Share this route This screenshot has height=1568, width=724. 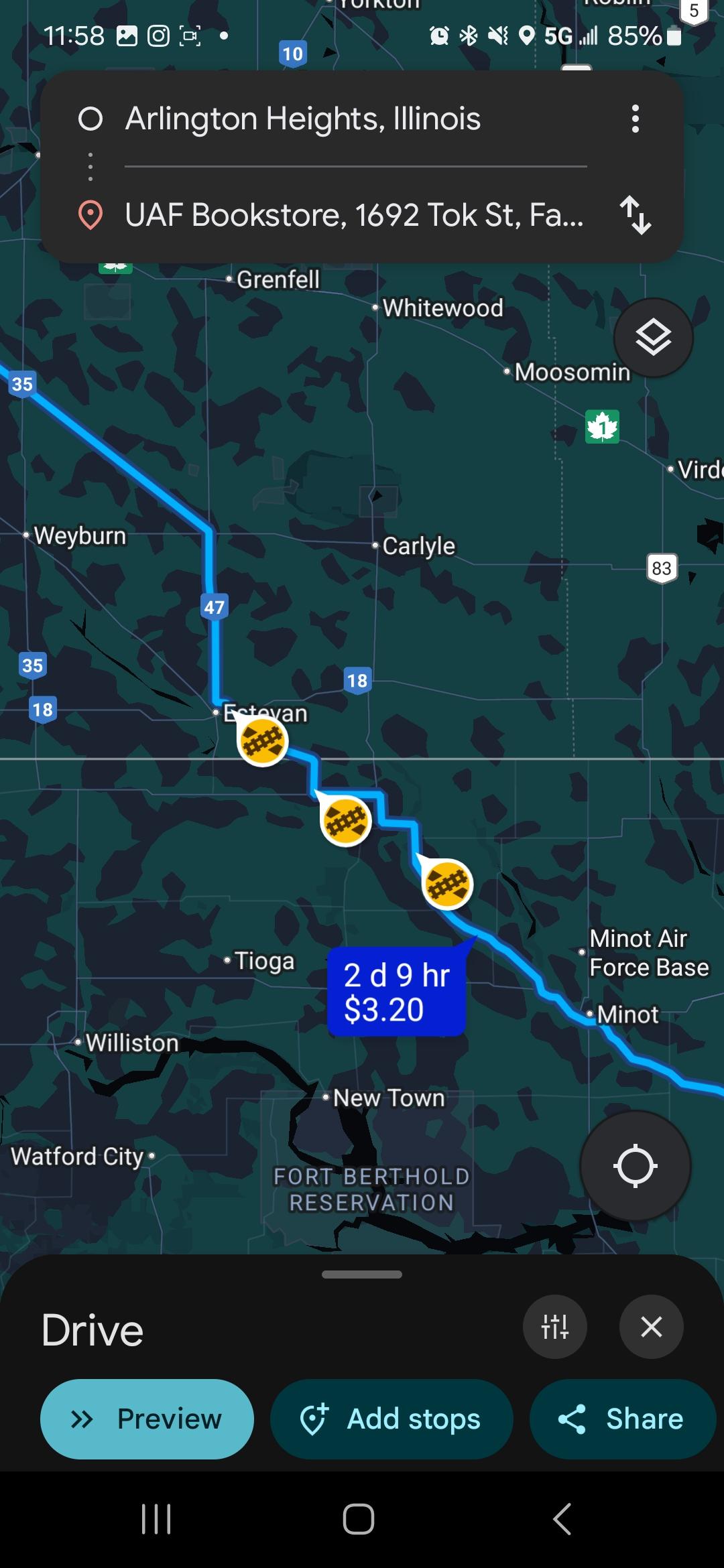(x=622, y=1419)
